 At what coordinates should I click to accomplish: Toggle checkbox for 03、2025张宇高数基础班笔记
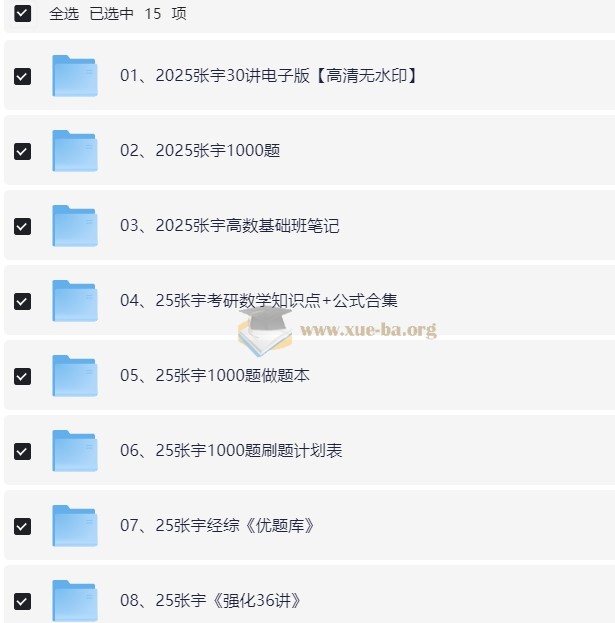click(x=23, y=226)
